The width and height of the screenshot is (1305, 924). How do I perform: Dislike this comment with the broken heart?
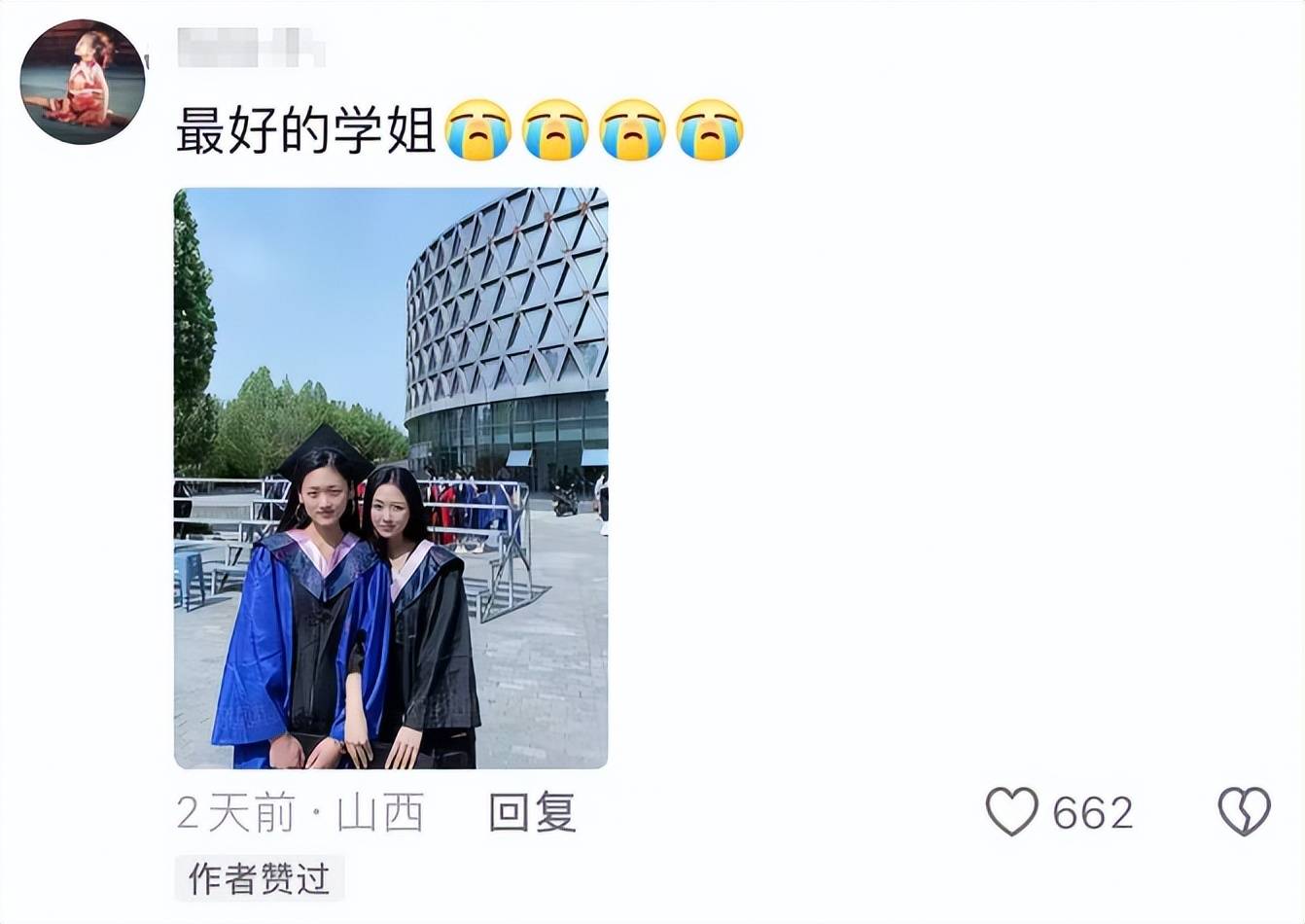tap(1244, 811)
